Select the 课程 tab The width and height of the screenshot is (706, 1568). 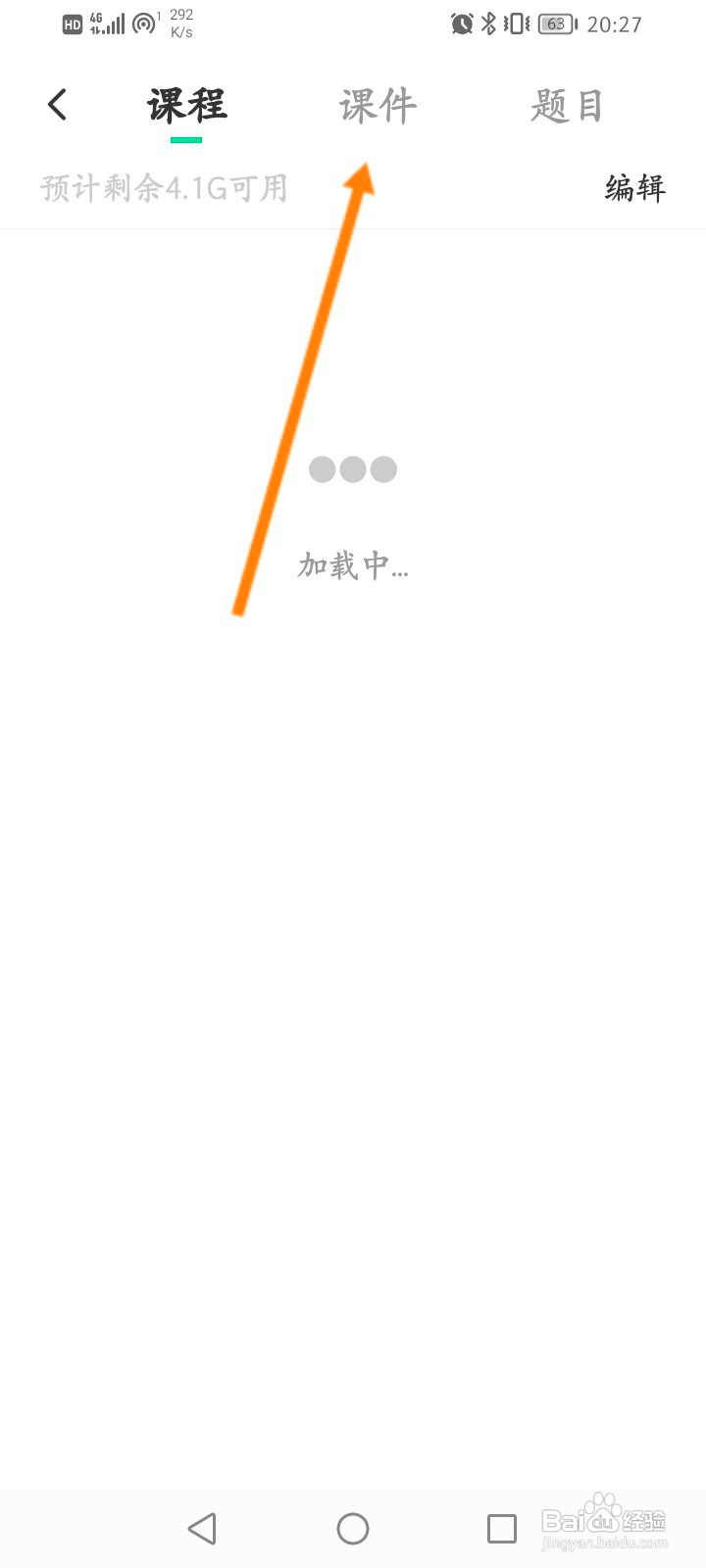pos(186,106)
